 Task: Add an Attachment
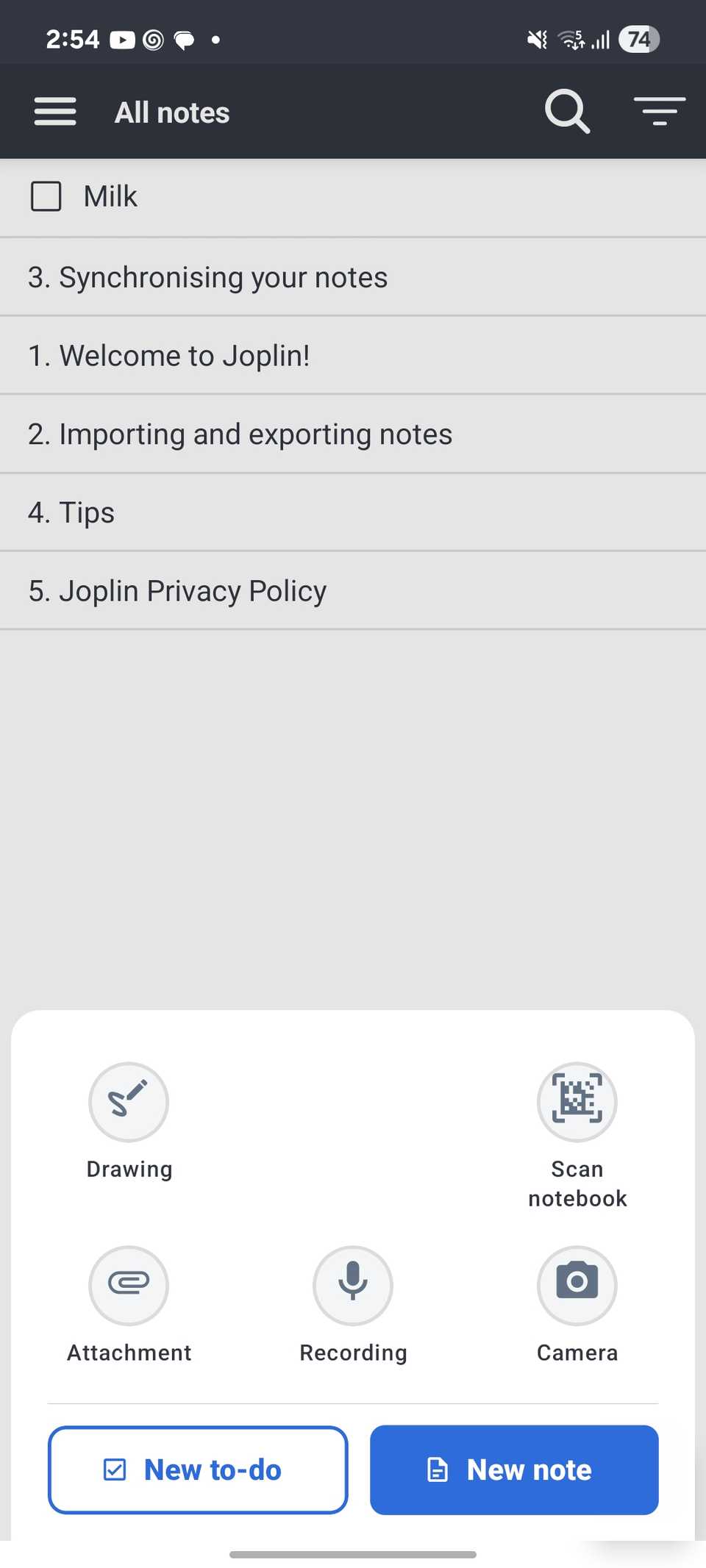(x=129, y=1285)
